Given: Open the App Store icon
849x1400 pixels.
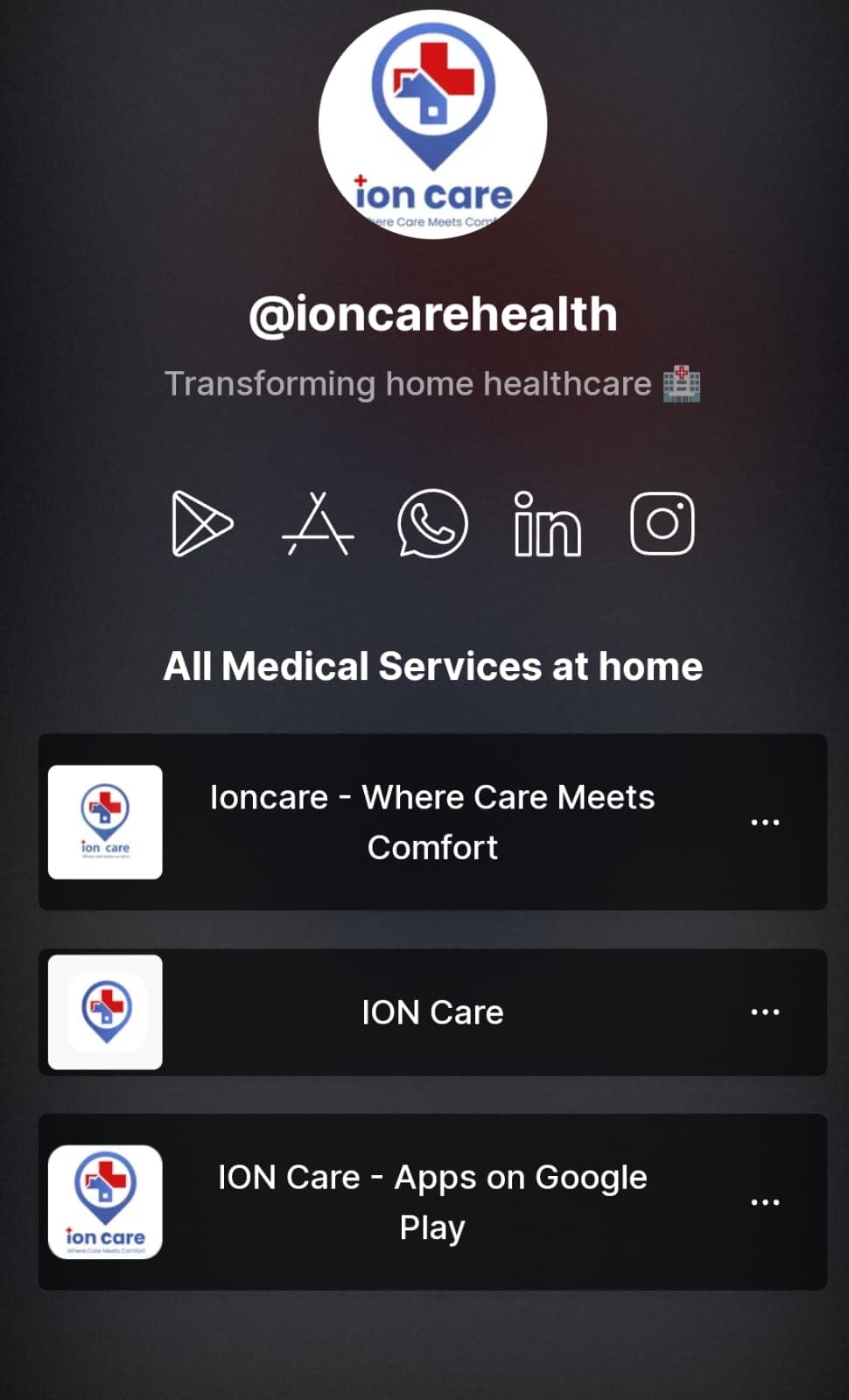Looking at the screenshot, I should coord(318,524).
